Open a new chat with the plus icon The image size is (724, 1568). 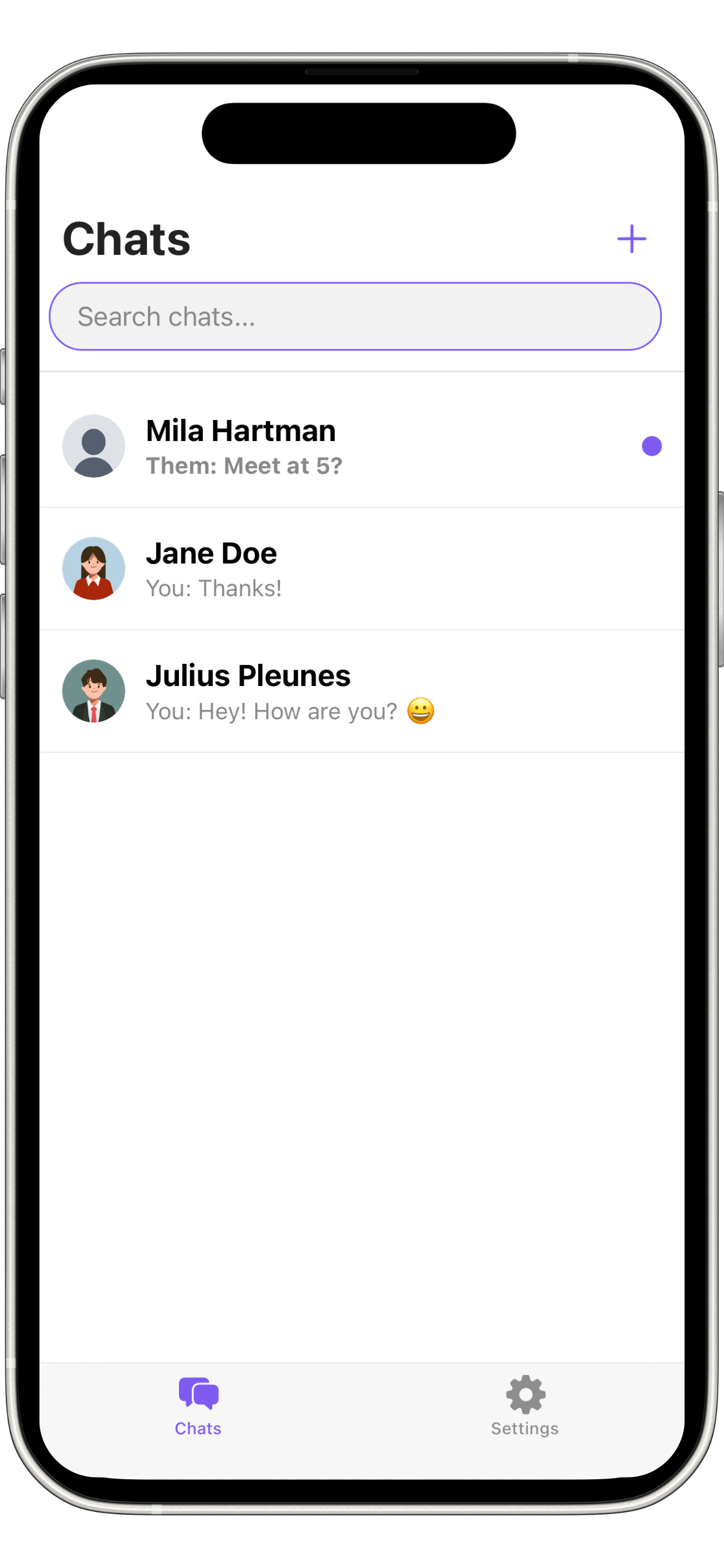tap(632, 239)
